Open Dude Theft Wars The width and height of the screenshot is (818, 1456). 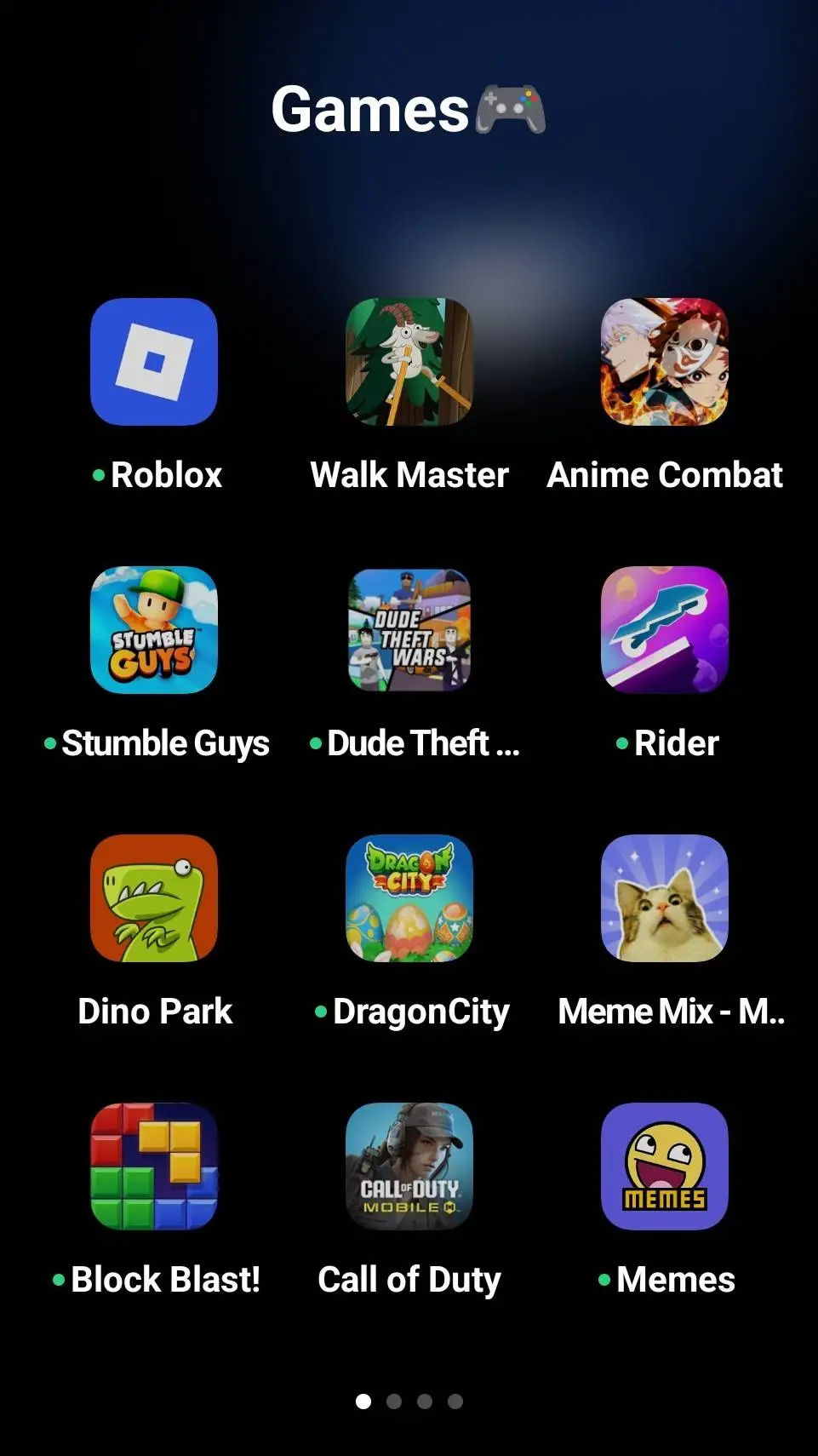(409, 630)
